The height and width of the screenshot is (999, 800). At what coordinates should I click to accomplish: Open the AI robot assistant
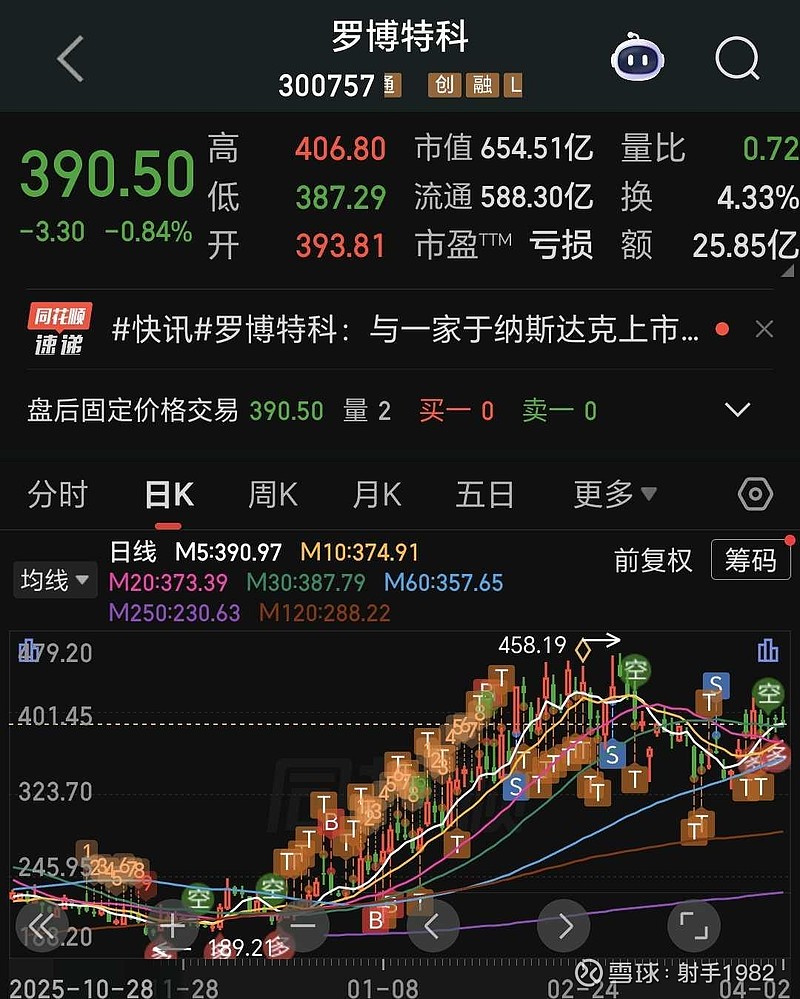pos(638,59)
